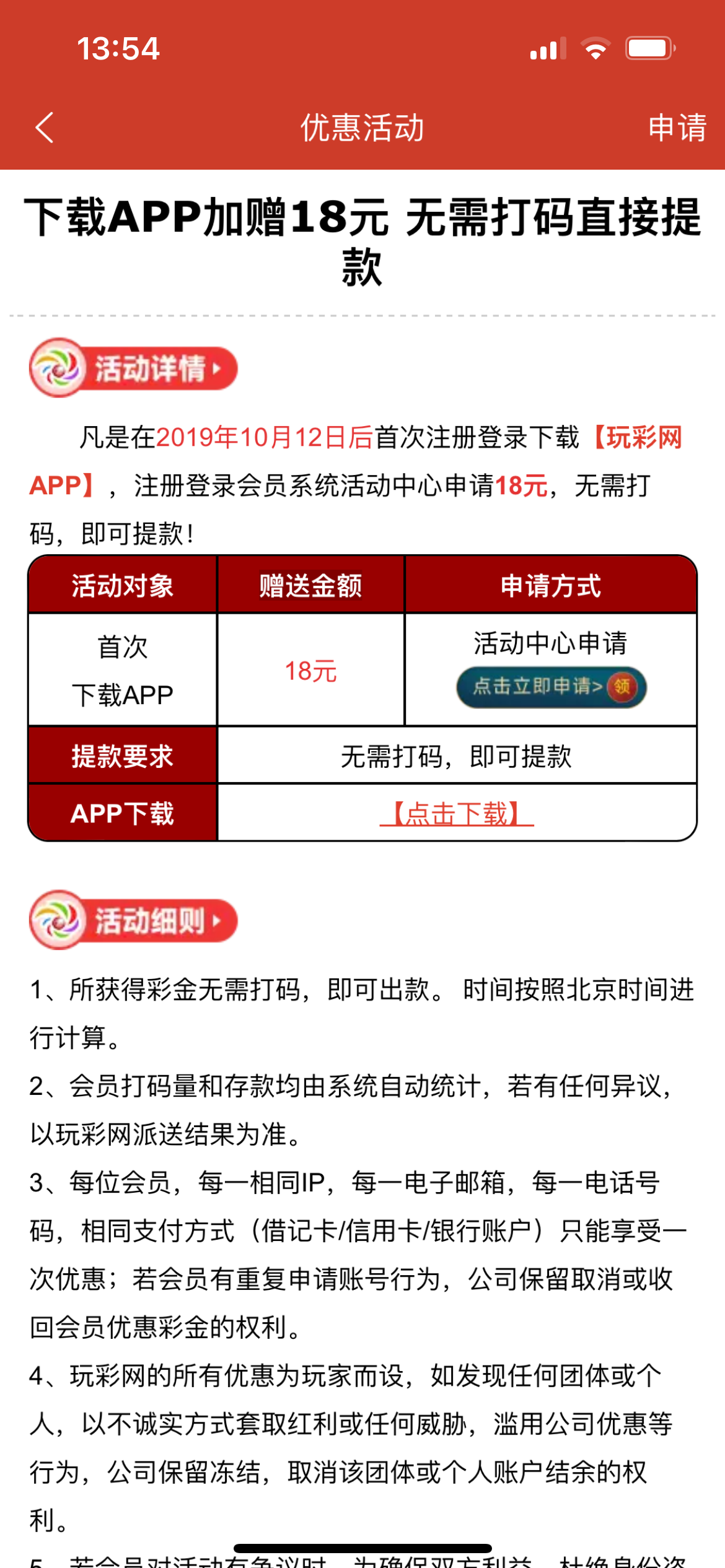
Task: Tap 申请 in the top bar
Action: (x=677, y=128)
